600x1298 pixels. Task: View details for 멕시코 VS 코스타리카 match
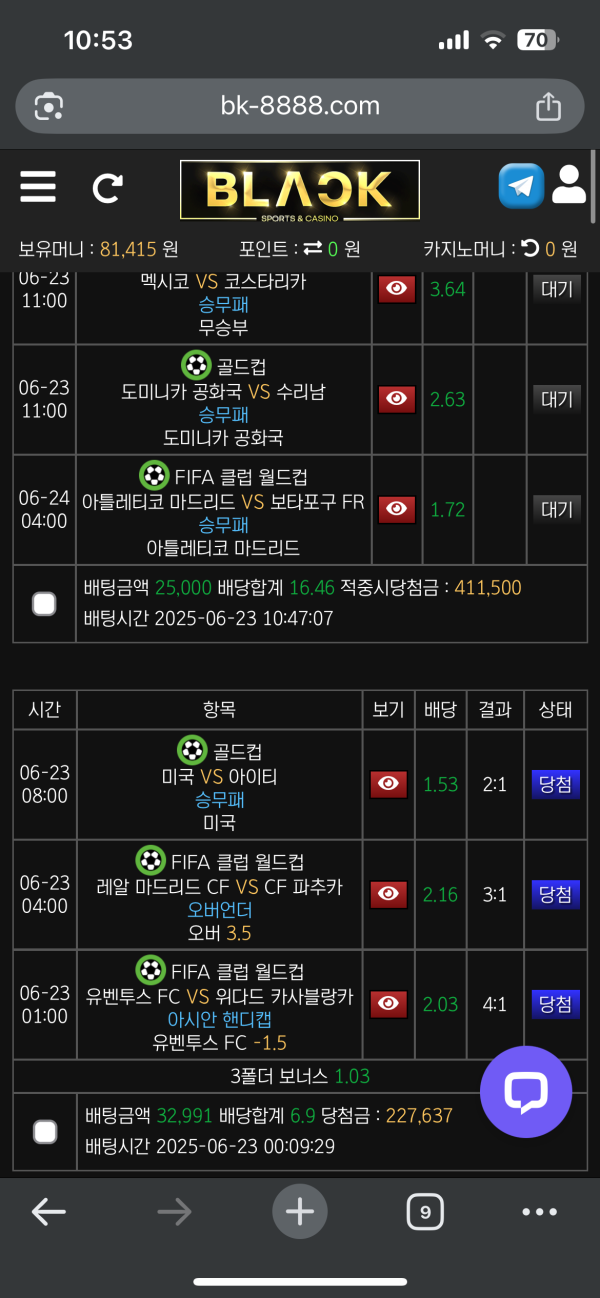tap(397, 289)
